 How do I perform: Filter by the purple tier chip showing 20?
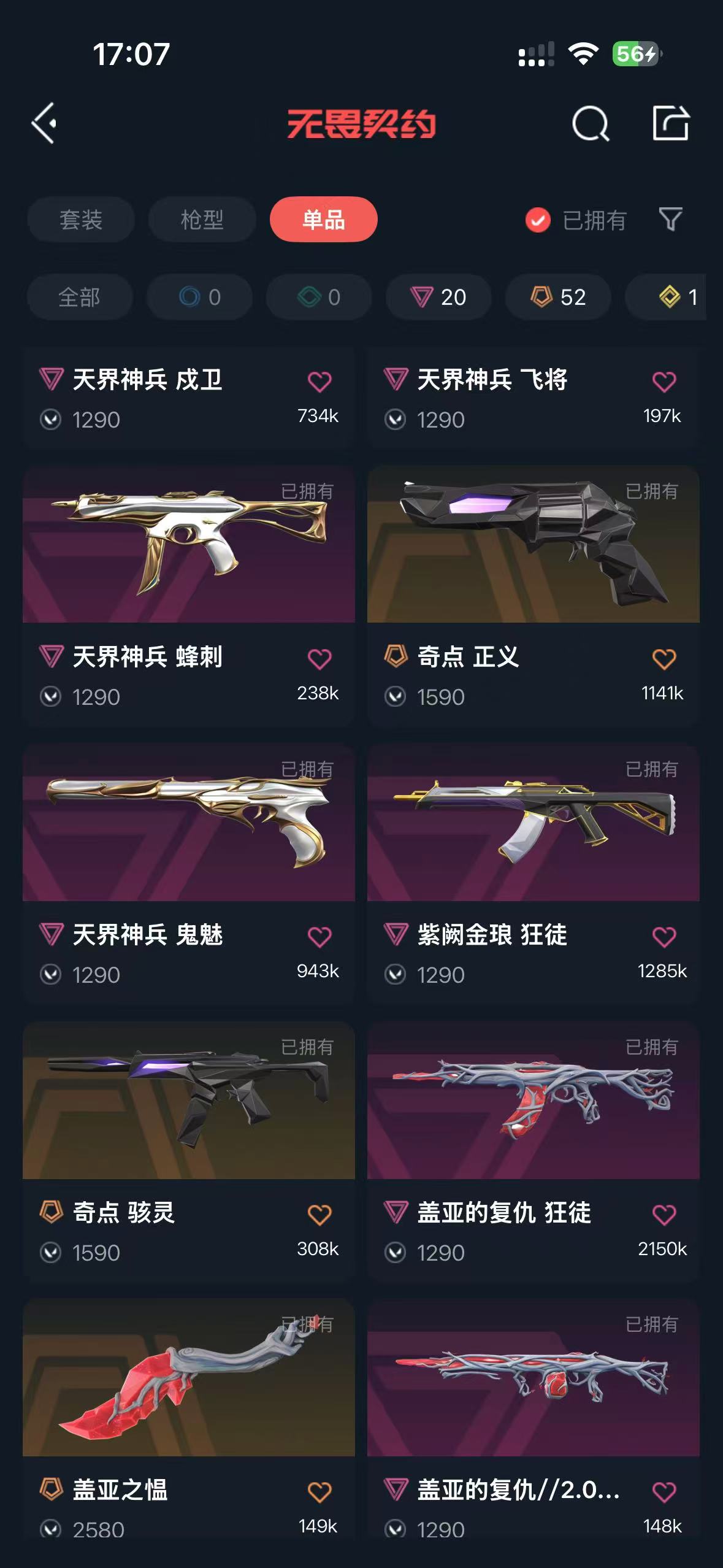(x=438, y=298)
